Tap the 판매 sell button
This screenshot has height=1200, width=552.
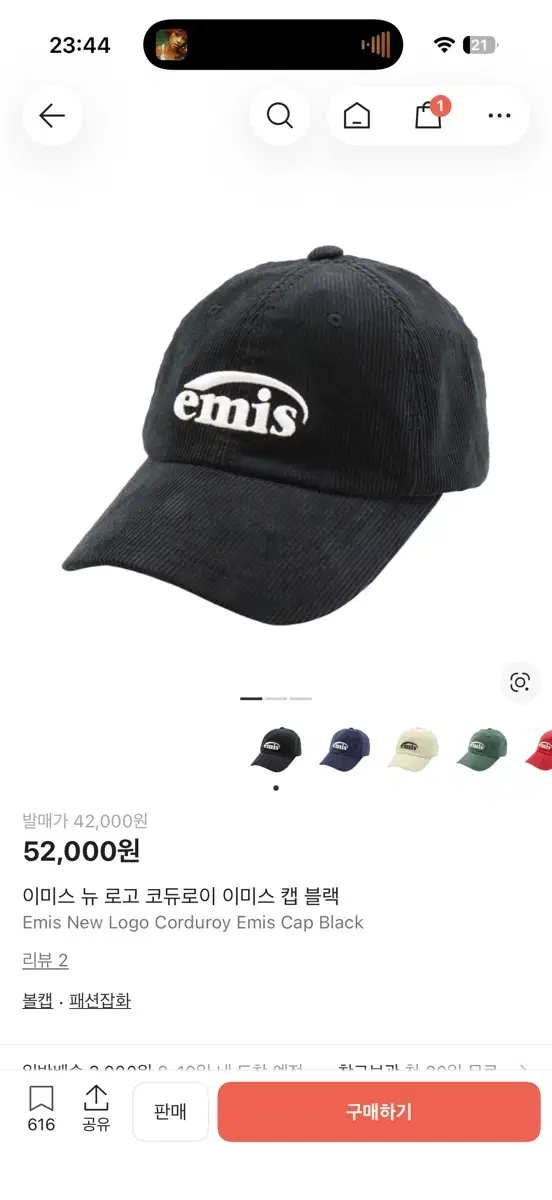[x=170, y=1112]
